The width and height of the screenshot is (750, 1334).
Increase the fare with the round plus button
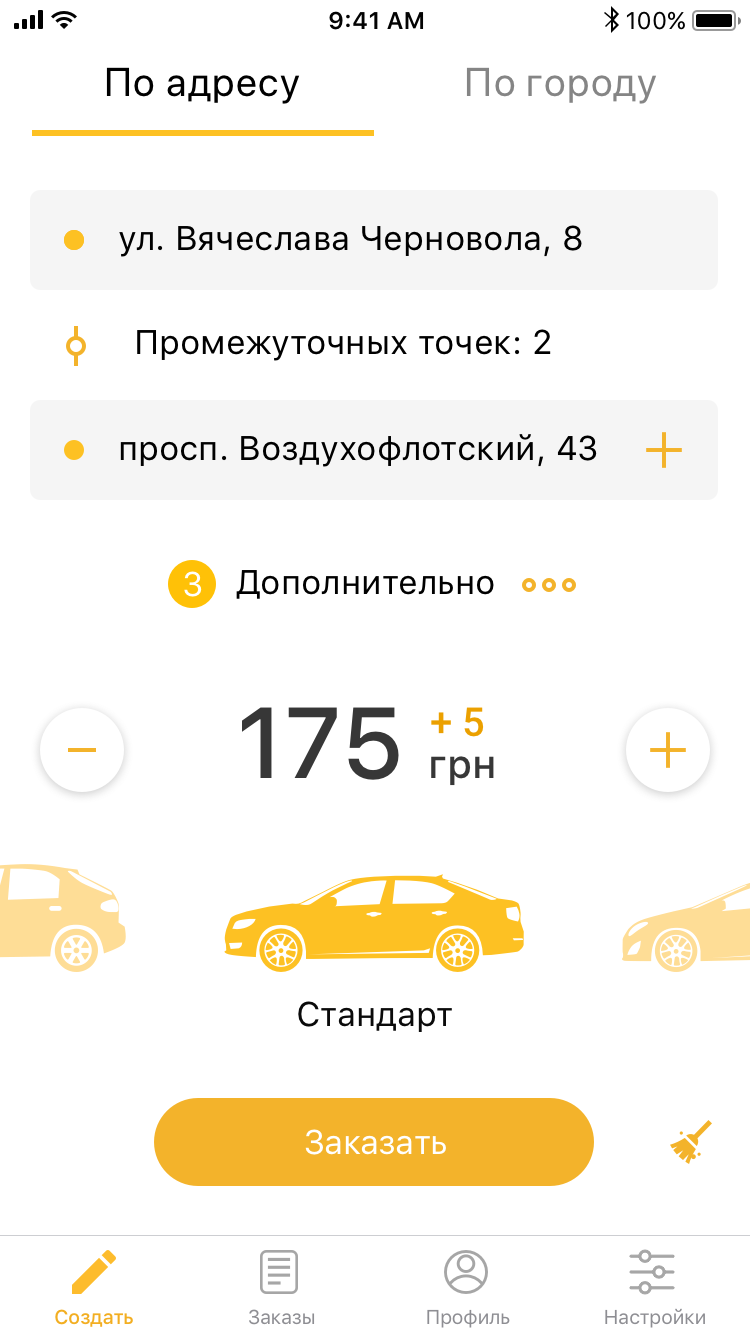[667, 749]
